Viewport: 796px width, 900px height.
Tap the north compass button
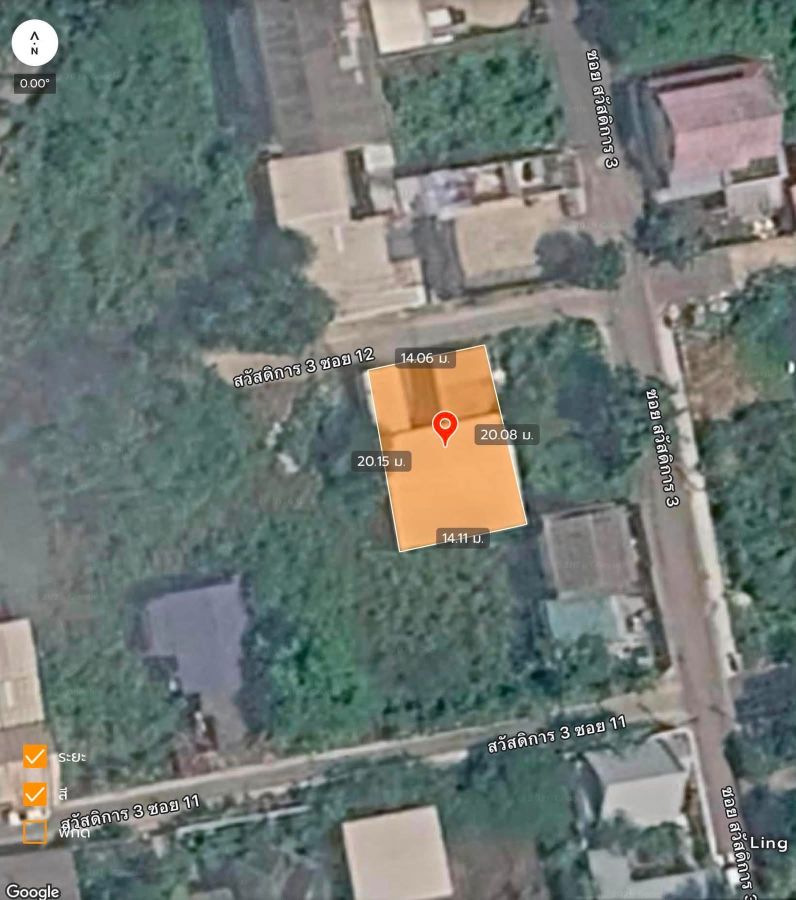34,43
